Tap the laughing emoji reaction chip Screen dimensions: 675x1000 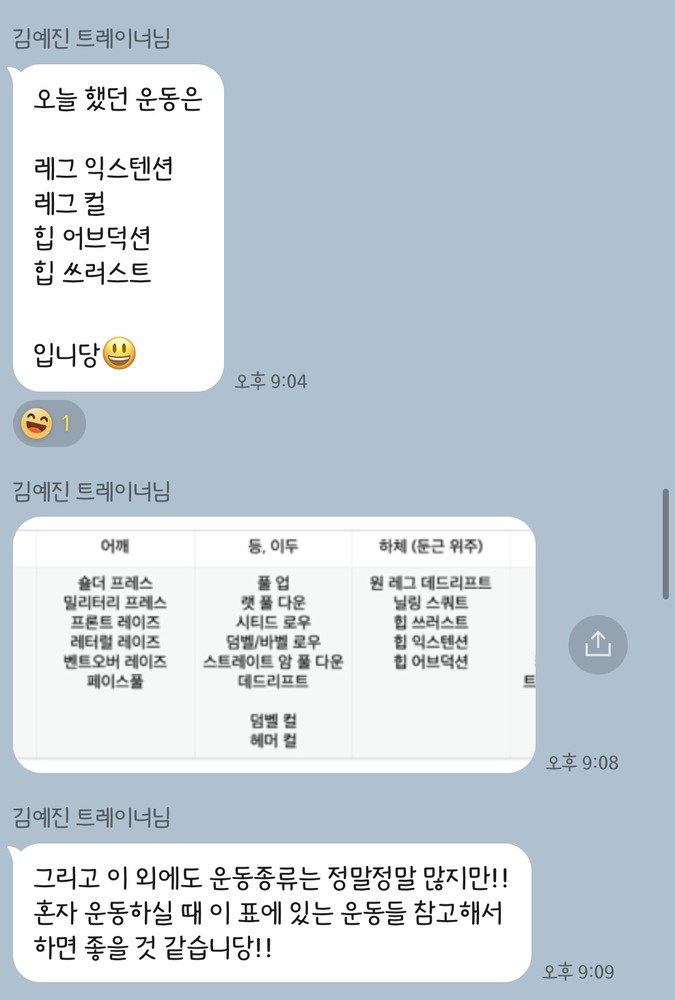point(48,424)
